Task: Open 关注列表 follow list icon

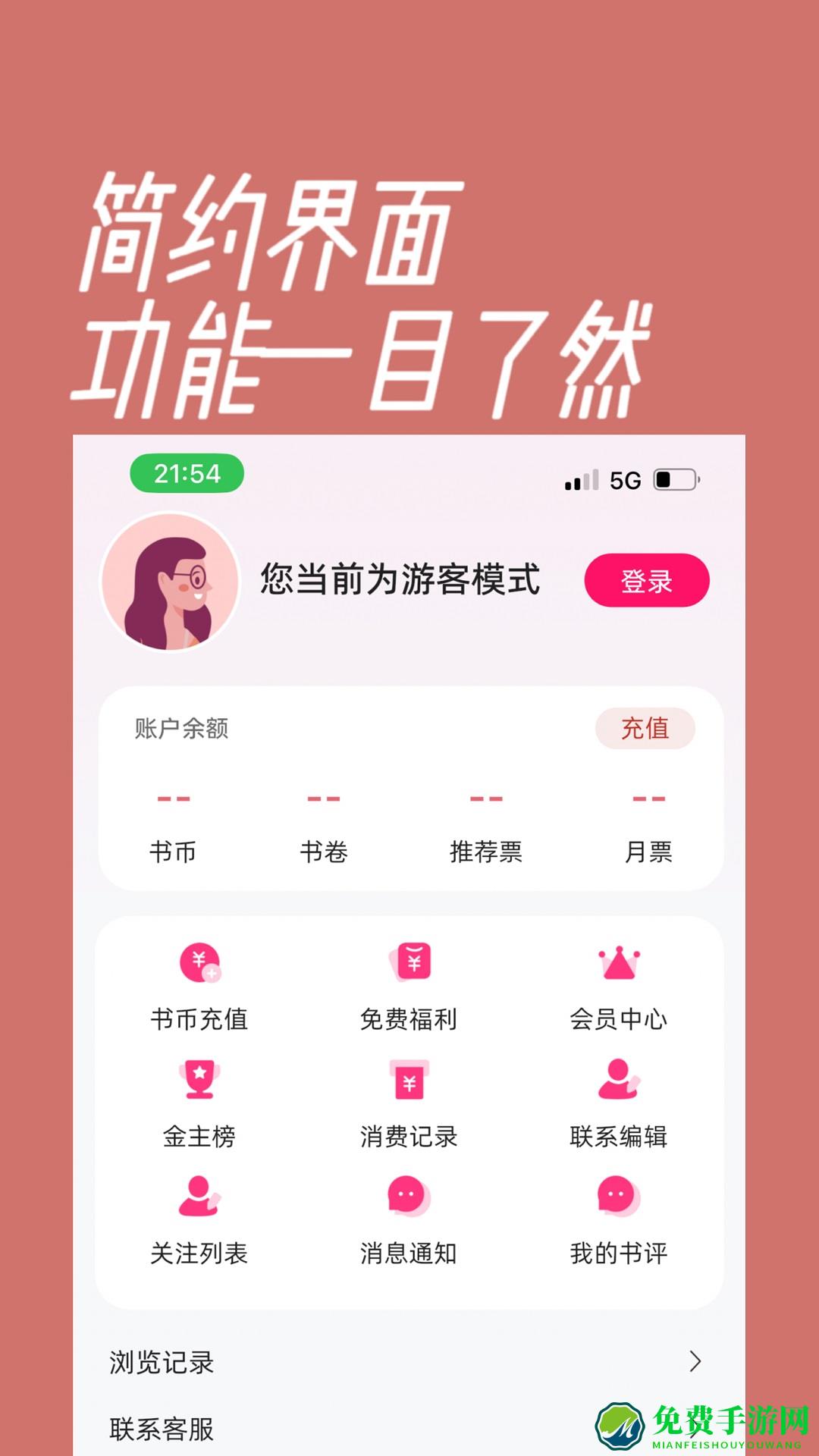Action: click(x=200, y=1217)
